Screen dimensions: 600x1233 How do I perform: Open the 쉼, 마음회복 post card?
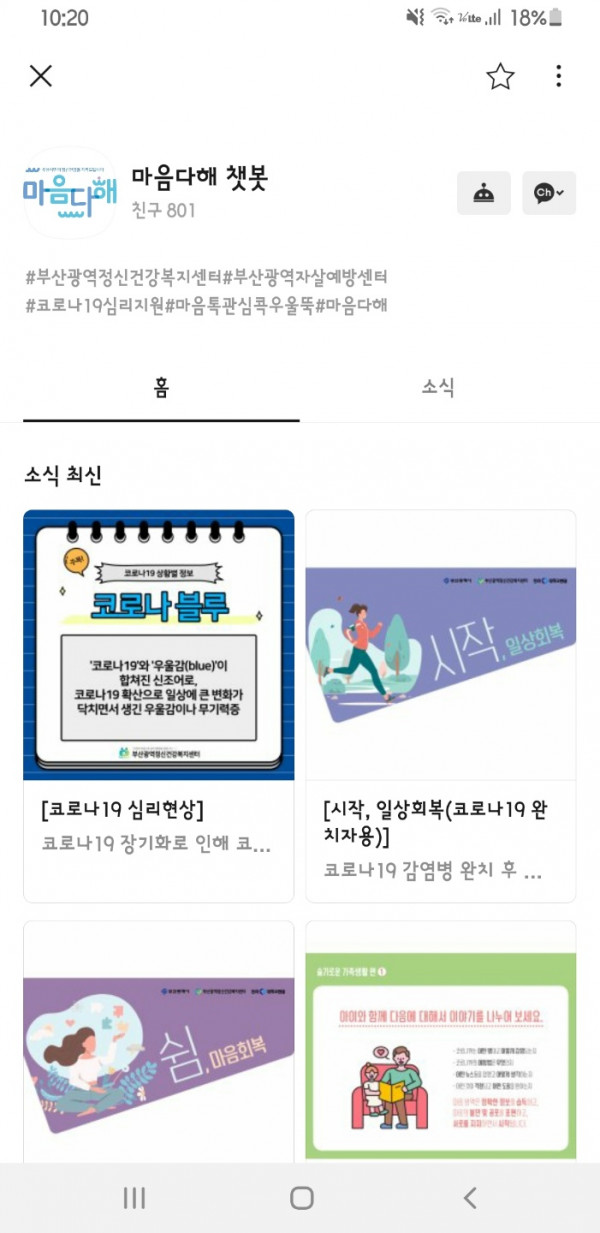159,1040
